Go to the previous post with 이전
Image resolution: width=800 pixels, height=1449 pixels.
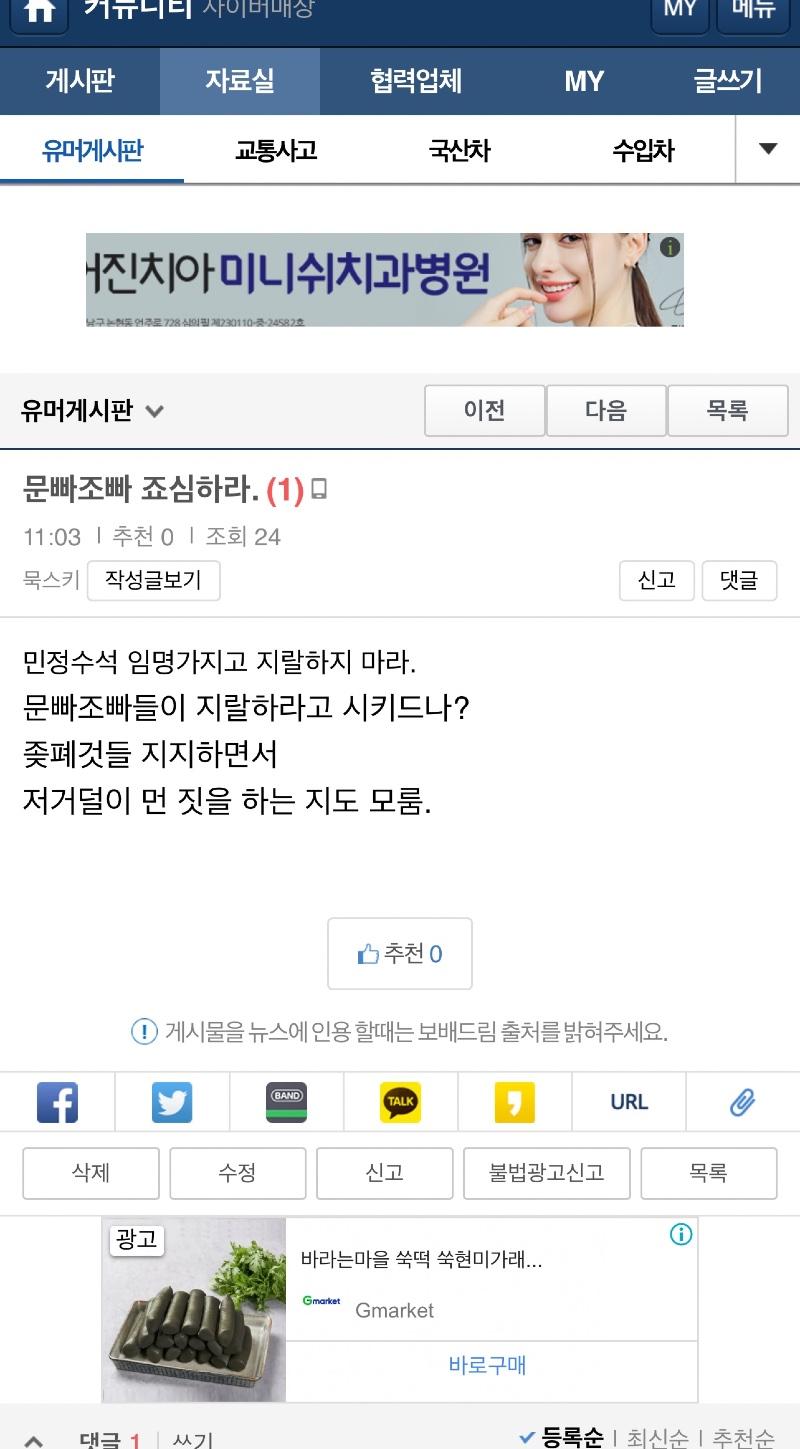[484, 411]
